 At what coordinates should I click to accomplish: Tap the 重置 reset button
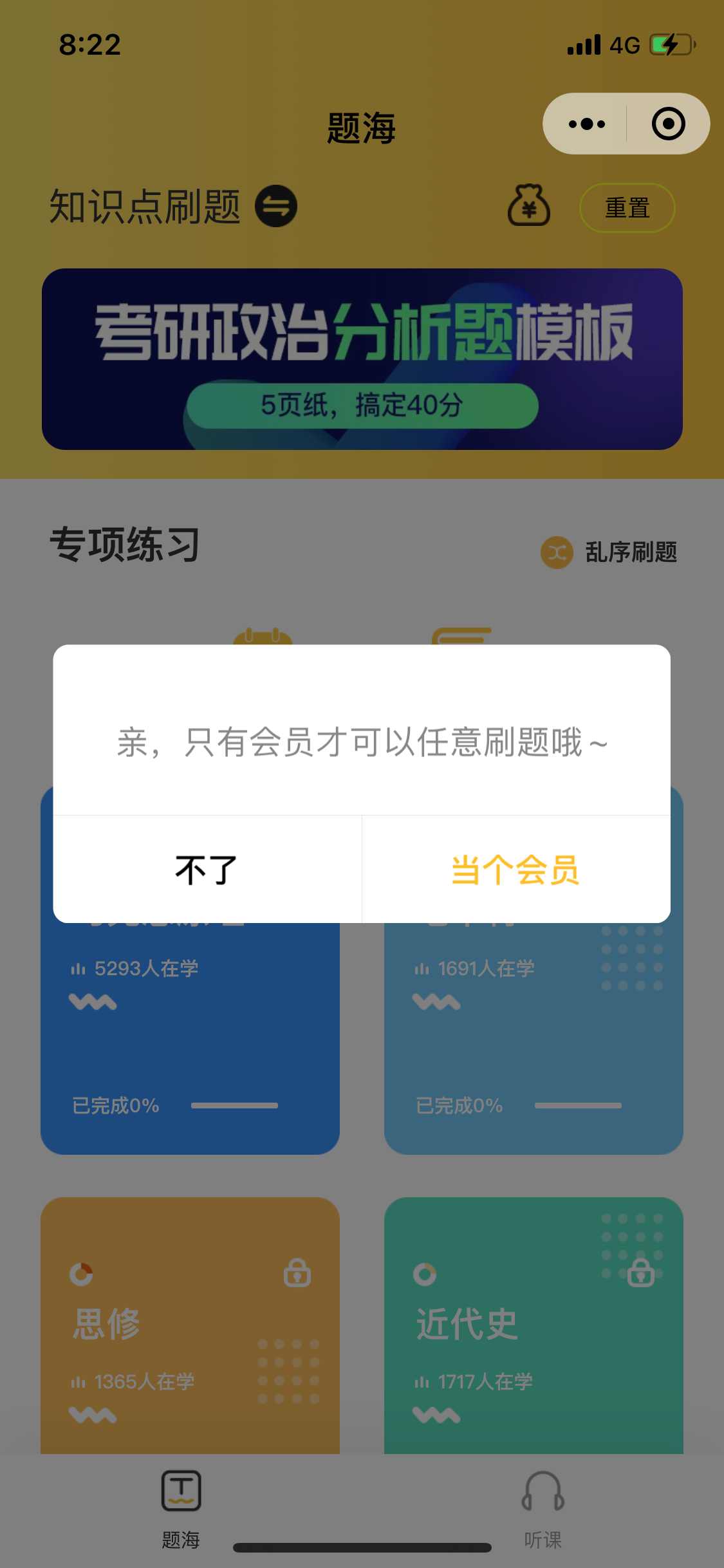click(627, 208)
